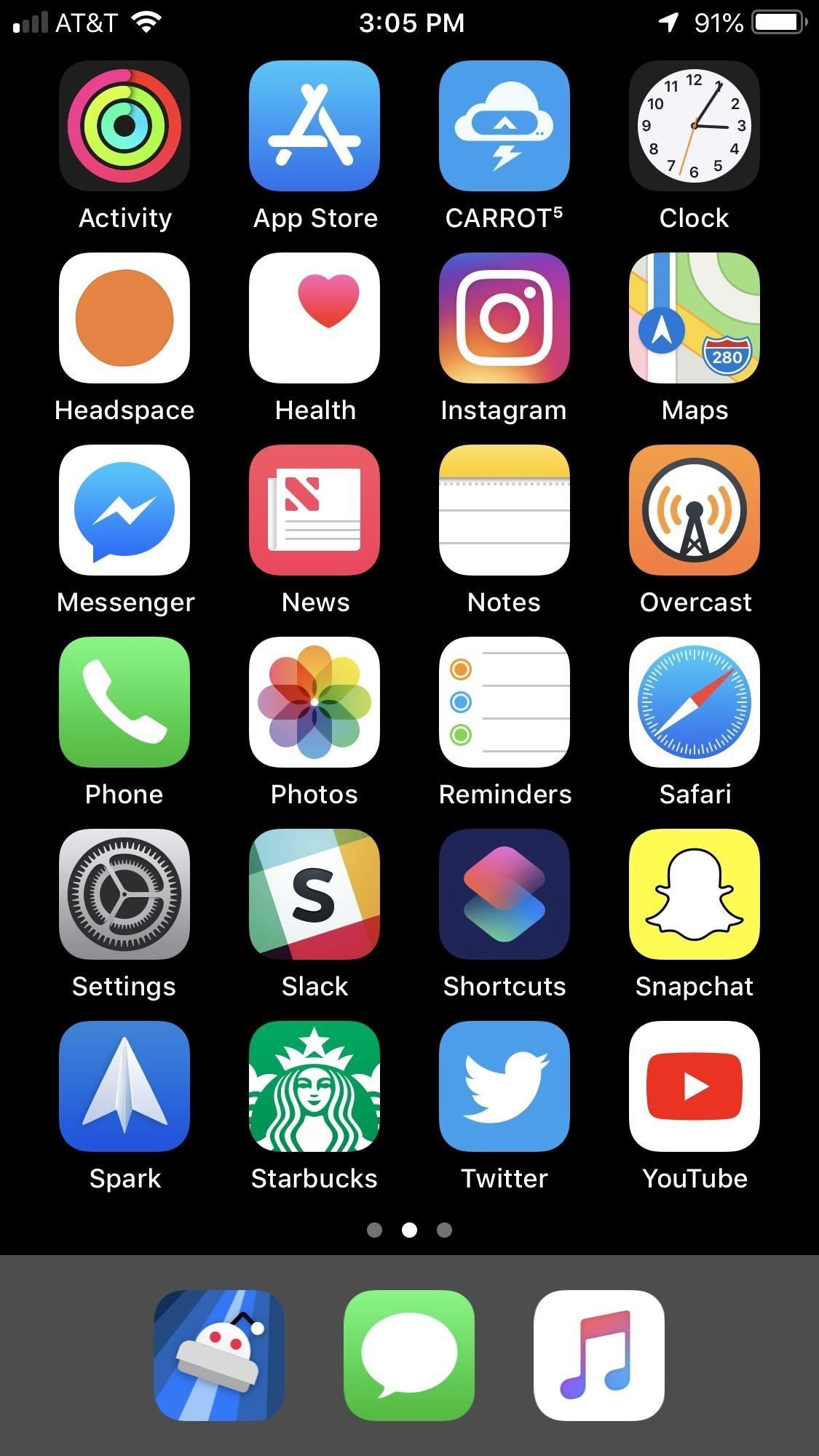This screenshot has width=819, height=1456.
Task: Launch Instagram
Action: click(x=504, y=318)
